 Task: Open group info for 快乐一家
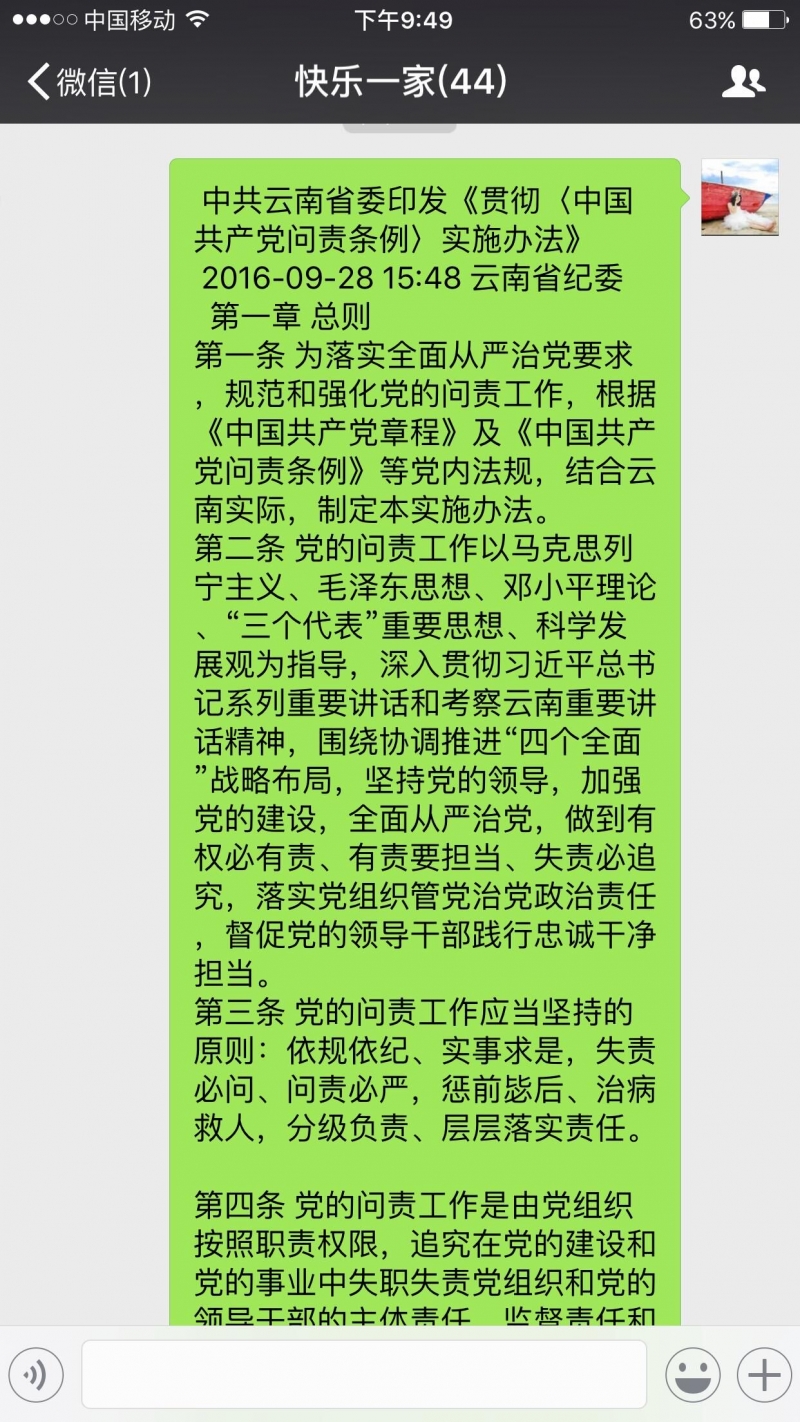pyautogui.click(x=743, y=82)
